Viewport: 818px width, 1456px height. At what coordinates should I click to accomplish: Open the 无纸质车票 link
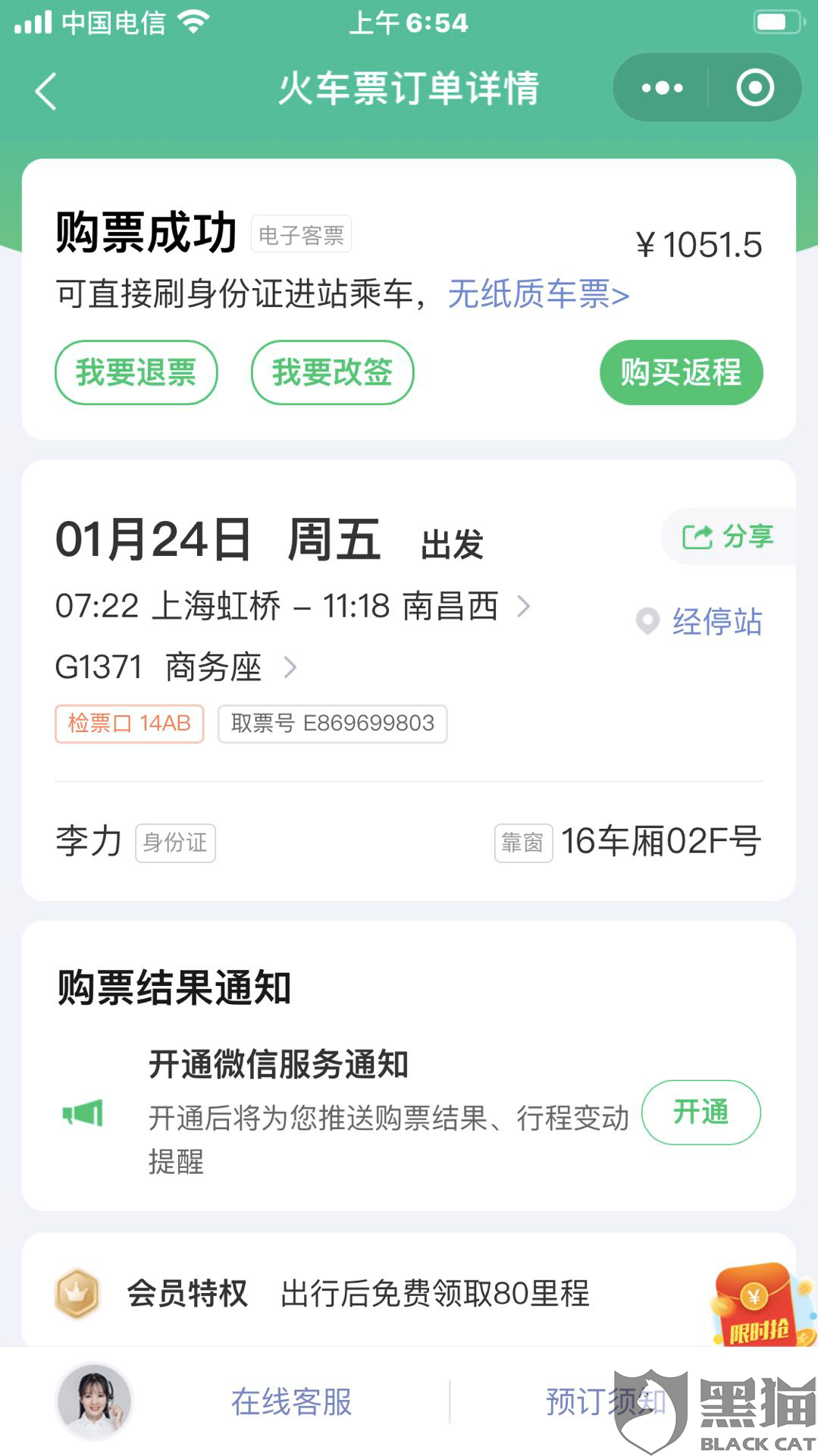point(538,293)
